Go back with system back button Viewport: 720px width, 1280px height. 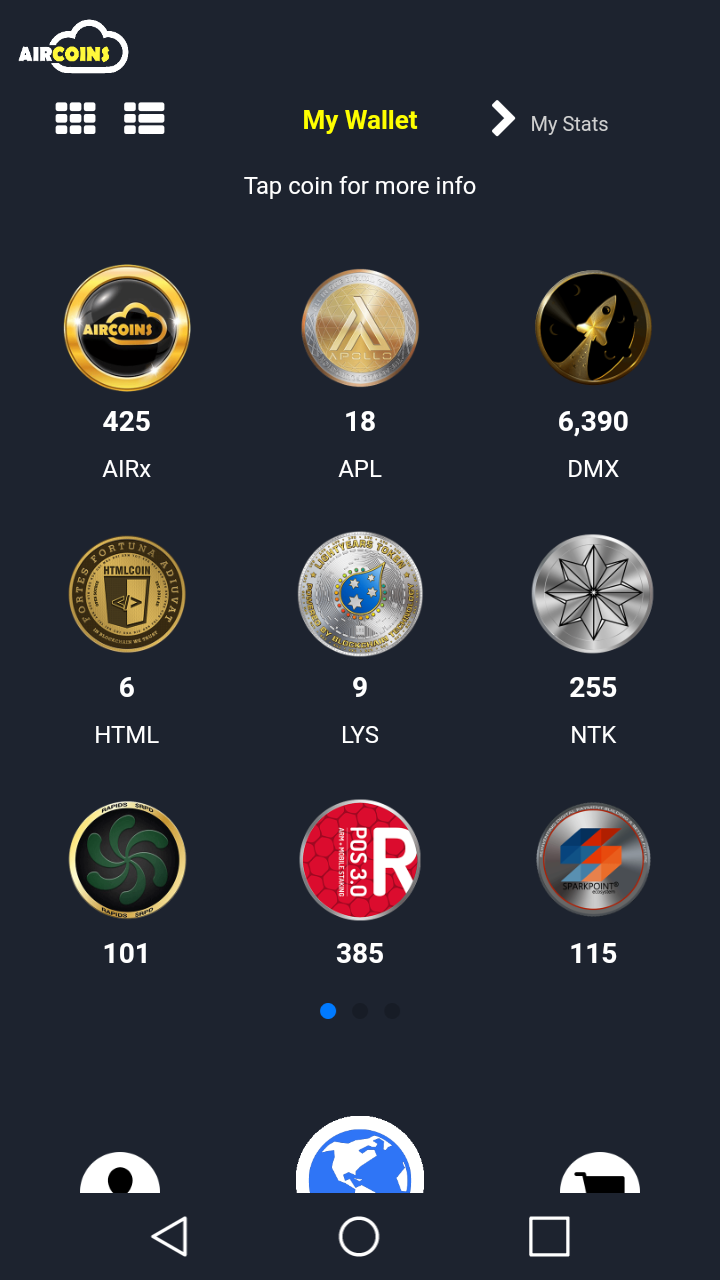[170, 1236]
